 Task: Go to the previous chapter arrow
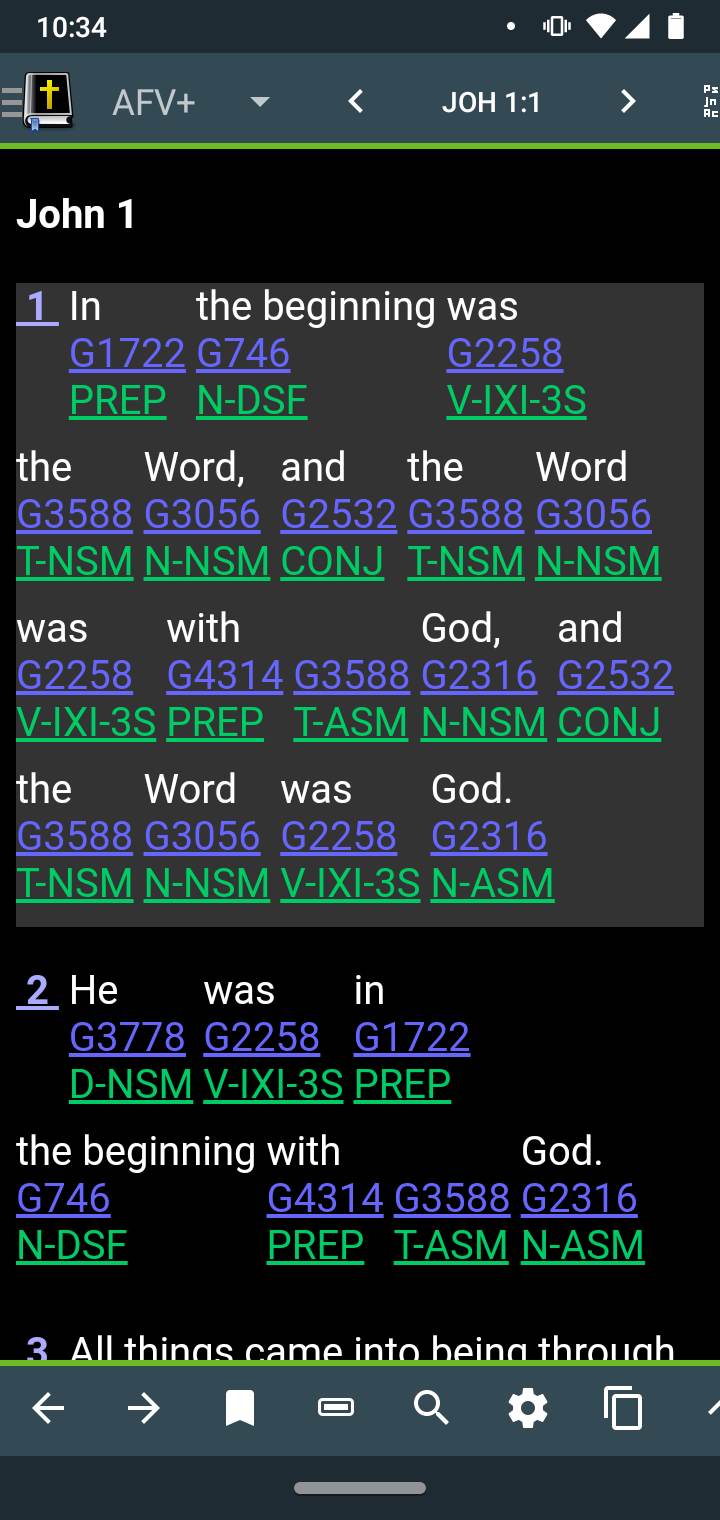[x=355, y=101]
